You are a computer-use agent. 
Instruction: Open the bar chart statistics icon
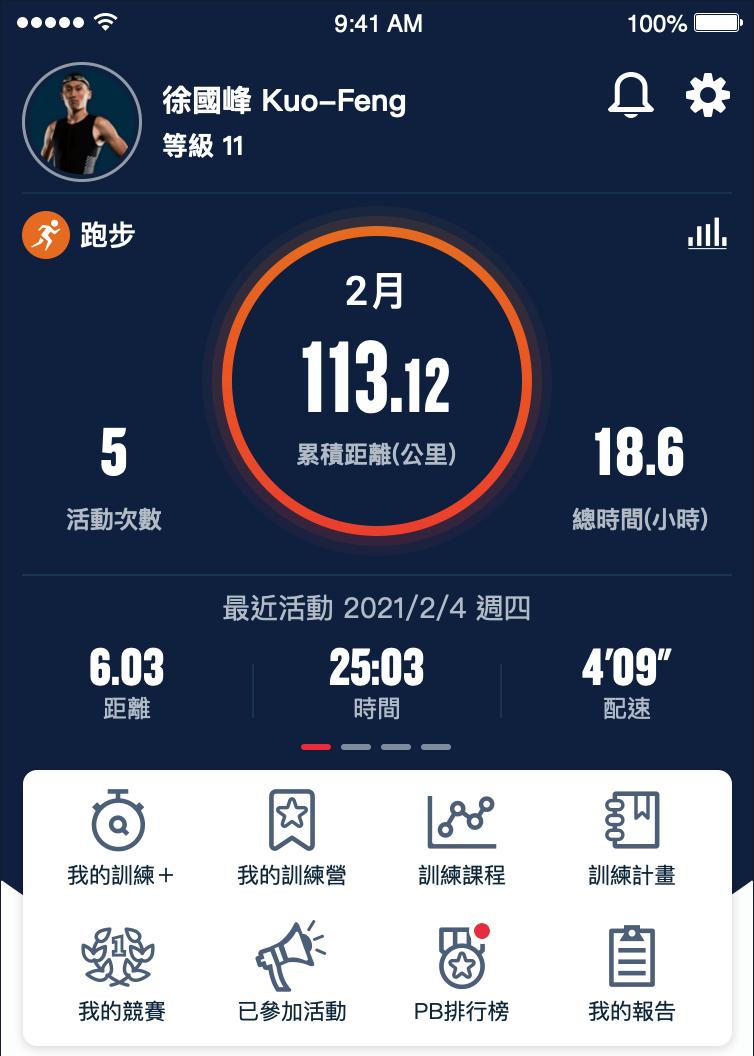pos(707,235)
